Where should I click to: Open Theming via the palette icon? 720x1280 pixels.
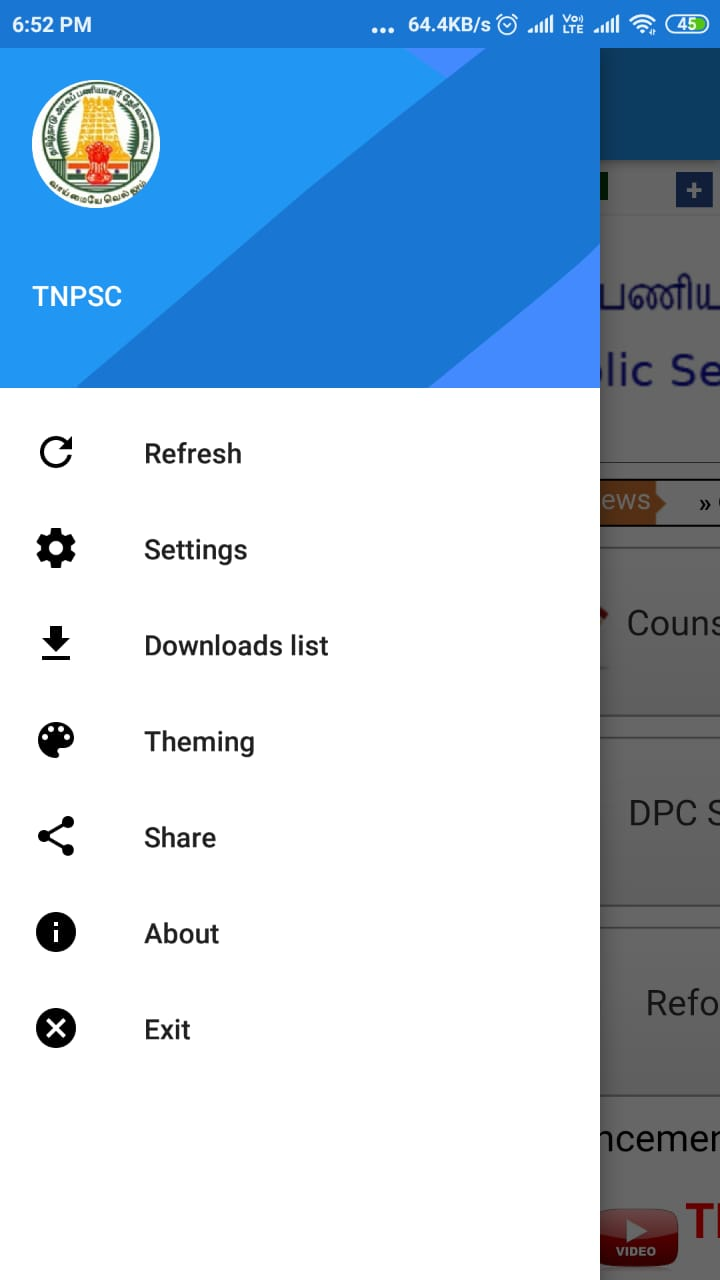pos(55,740)
